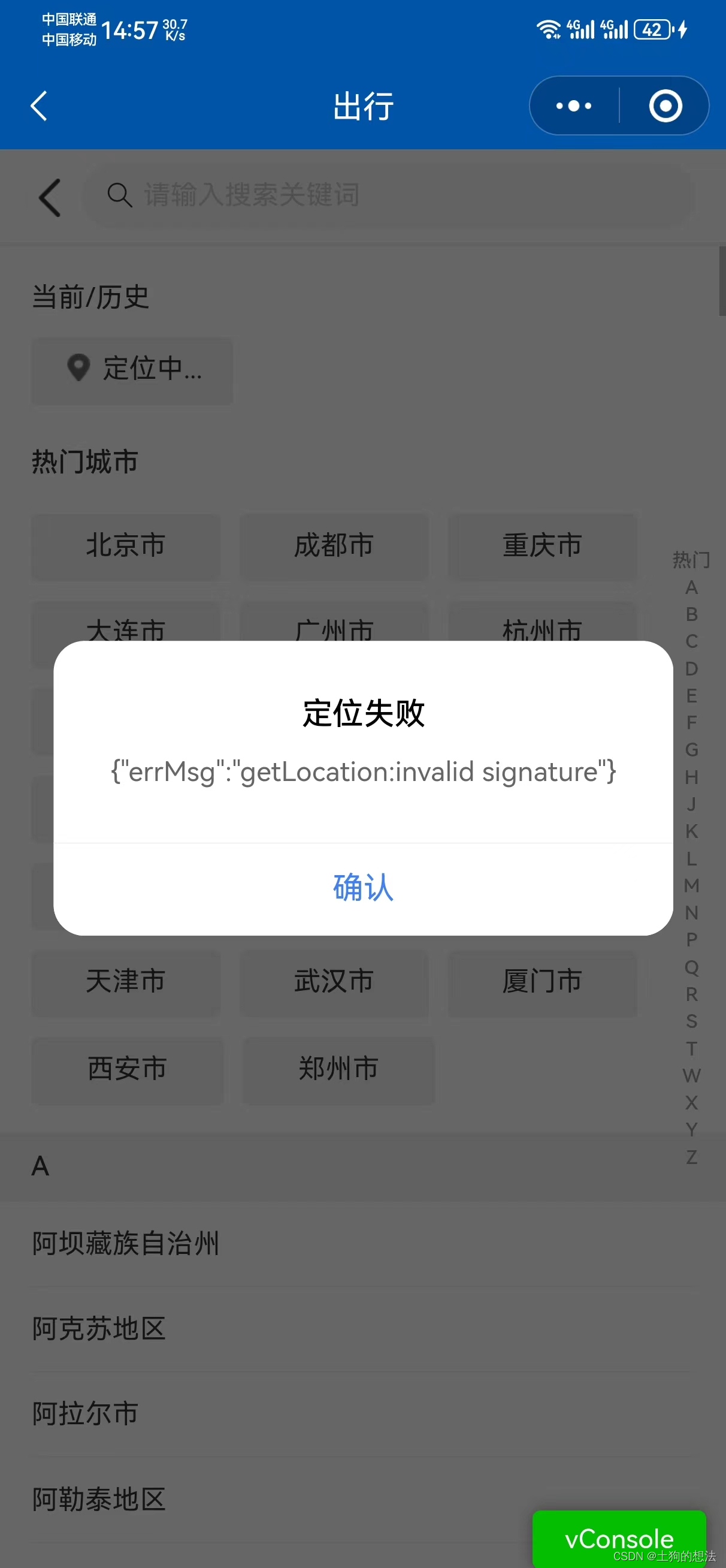Tap the back arrow in the blue navigation bar
This screenshot has height=1568, width=726.
tap(38, 105)
